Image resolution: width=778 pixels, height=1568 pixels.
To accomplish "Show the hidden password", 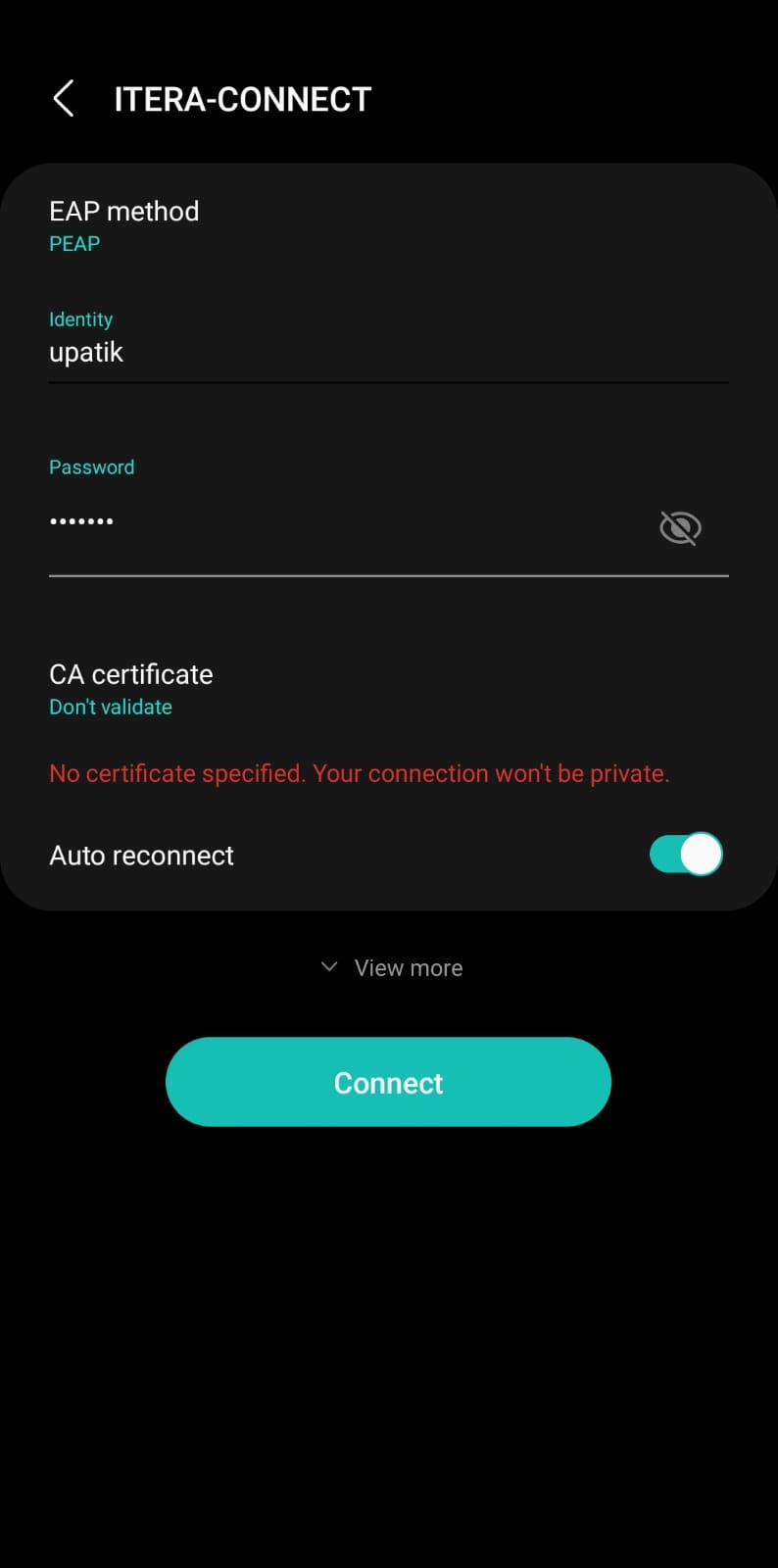I will coord(680,527).
